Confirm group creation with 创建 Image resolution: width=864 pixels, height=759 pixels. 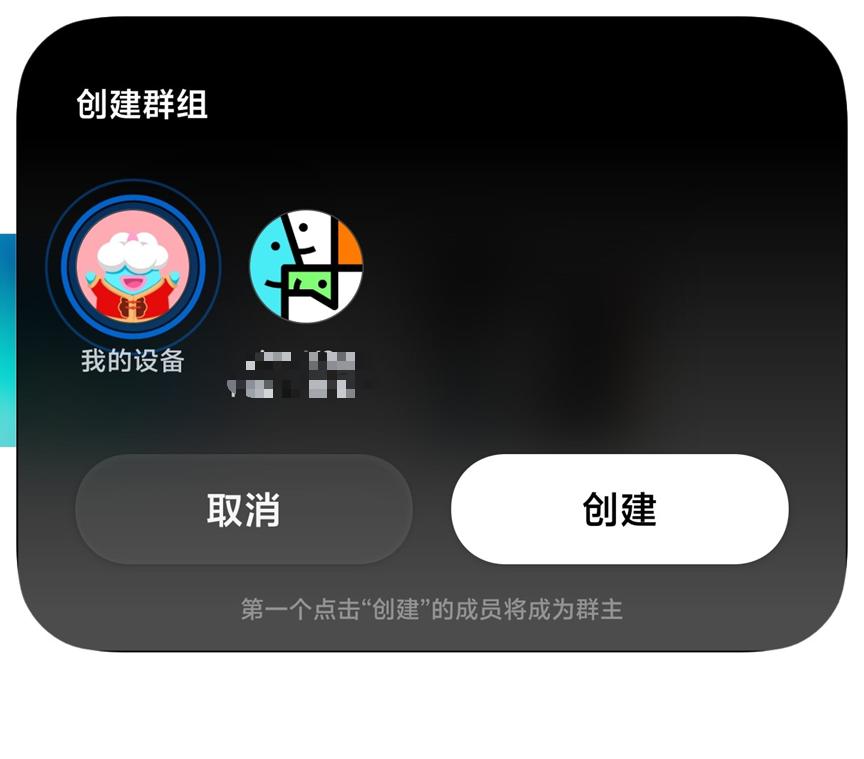point(619,510)
